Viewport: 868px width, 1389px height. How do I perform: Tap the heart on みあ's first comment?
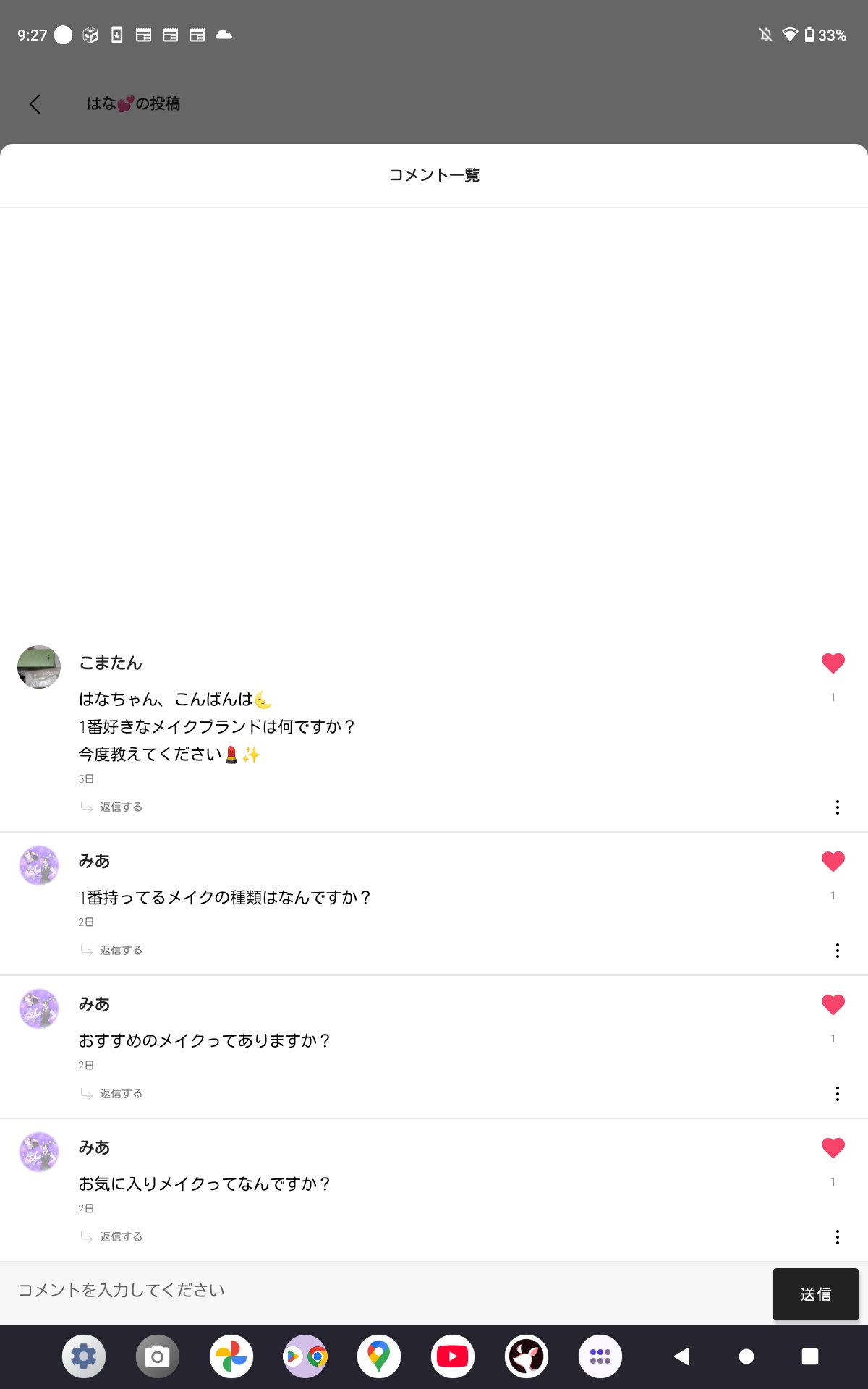coord(833,860)
